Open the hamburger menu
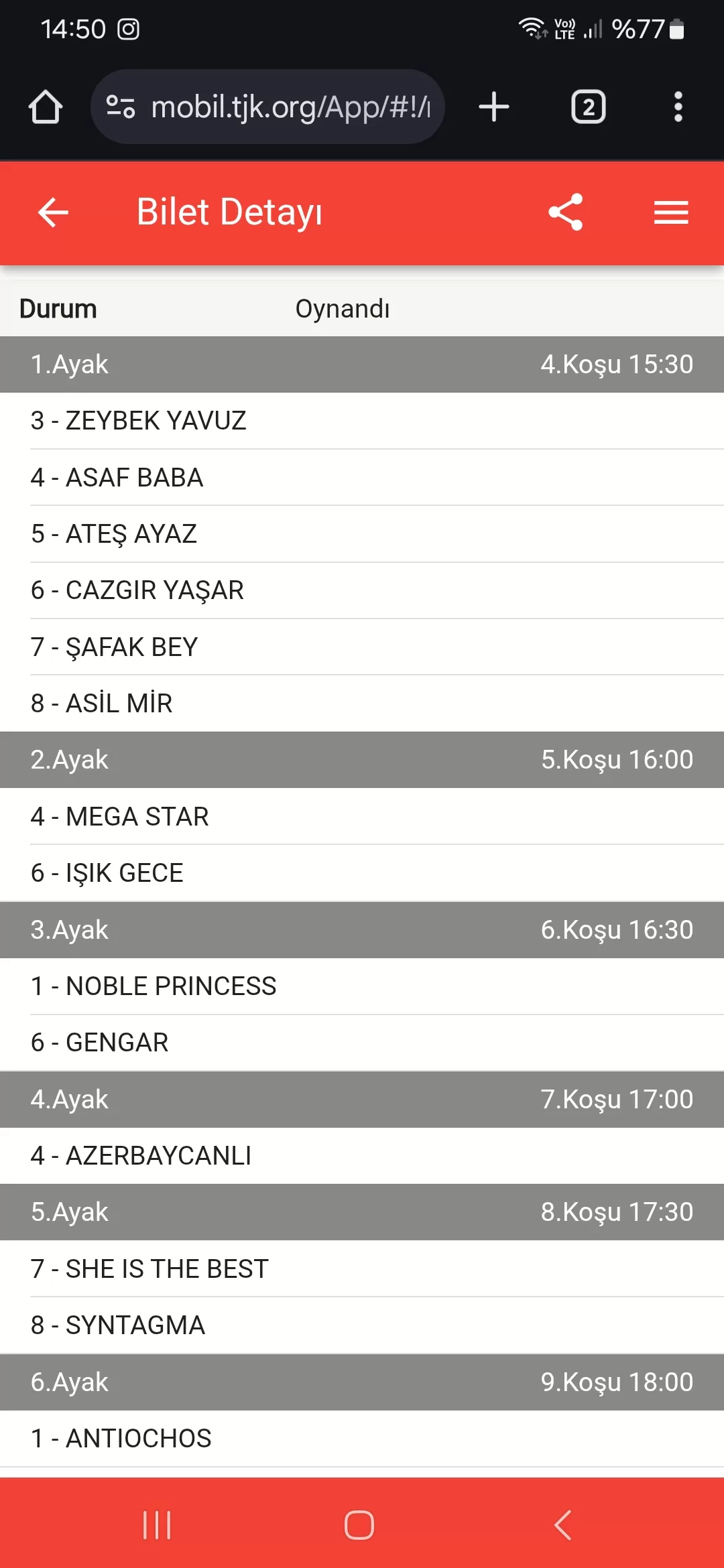 click(671, 212)
